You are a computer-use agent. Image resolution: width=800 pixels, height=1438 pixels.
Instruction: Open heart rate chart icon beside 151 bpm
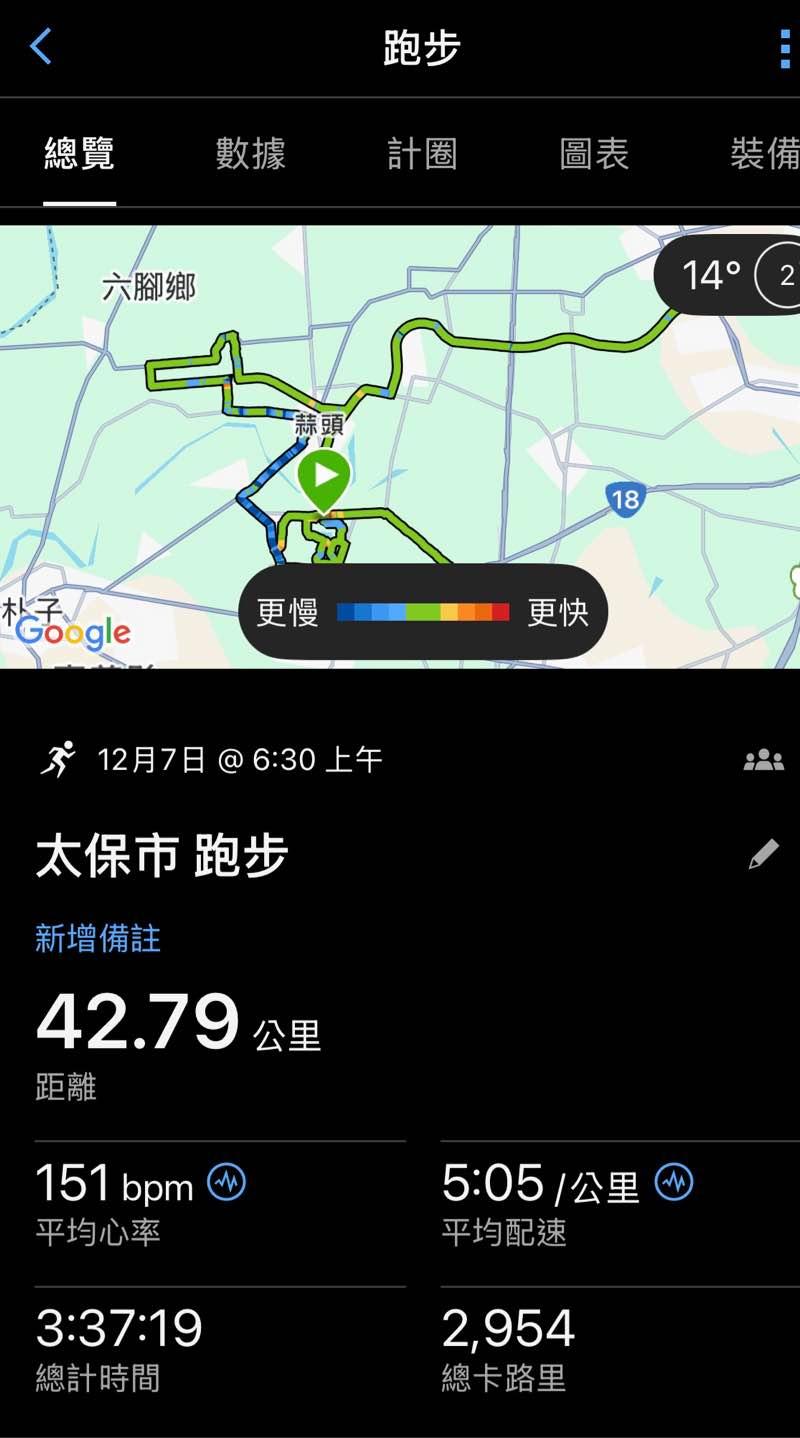point(226,1183)
